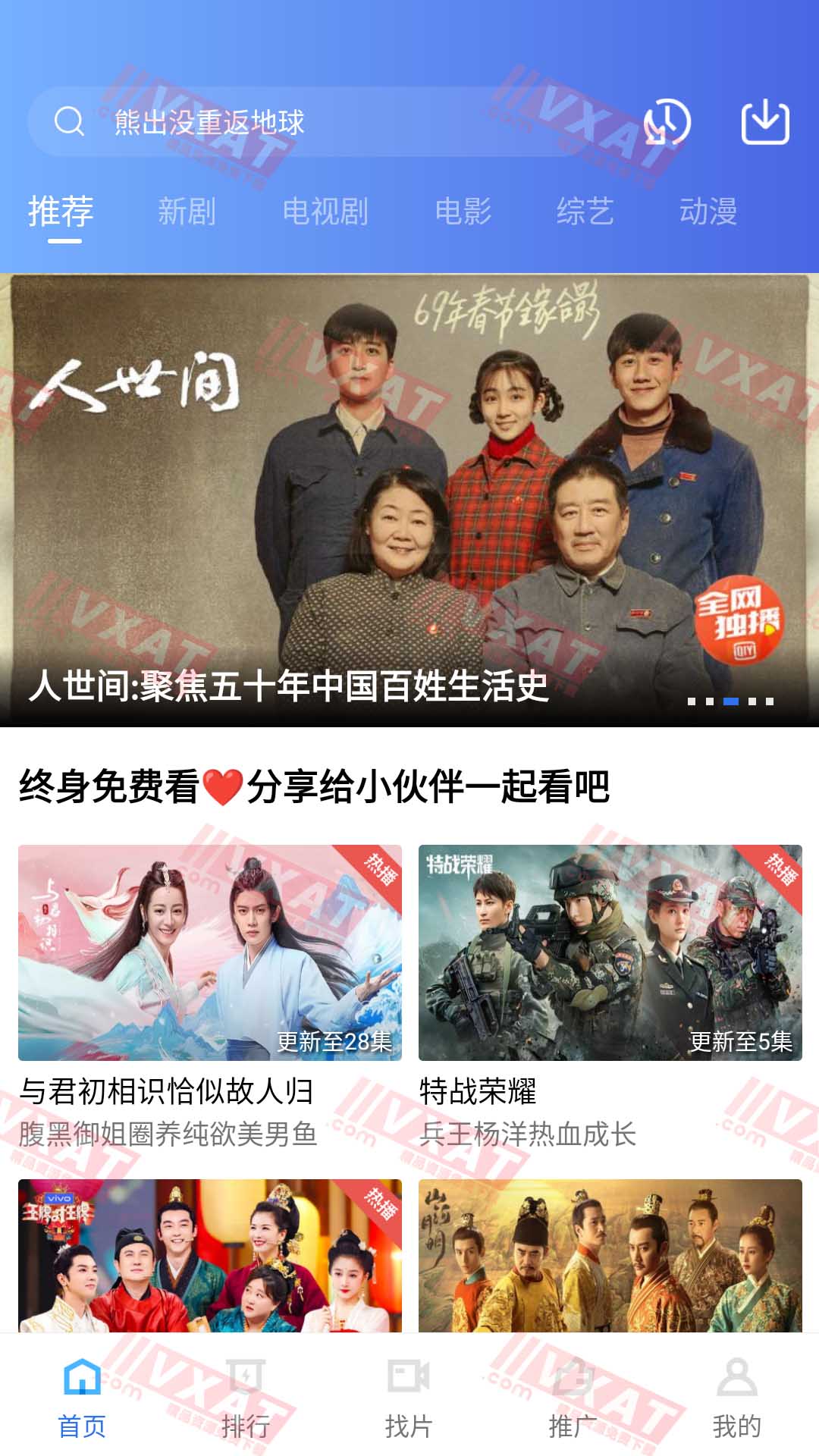Switch to the 电影 tab
The width and height of the screenshot is (819, 1456).
(x=463, y=212)
